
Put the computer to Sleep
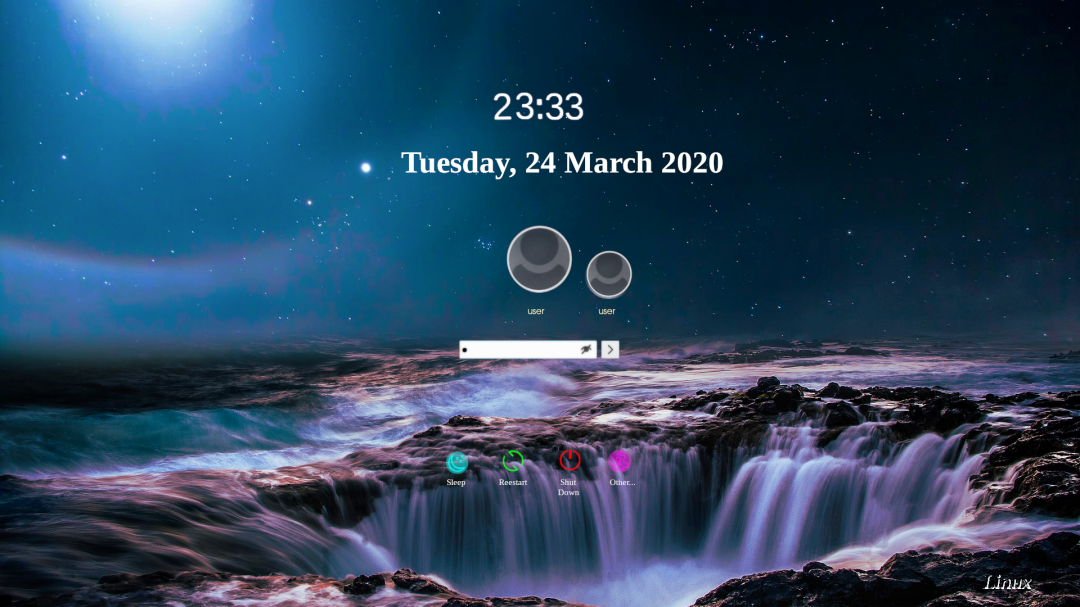click(x=457, y=462)
